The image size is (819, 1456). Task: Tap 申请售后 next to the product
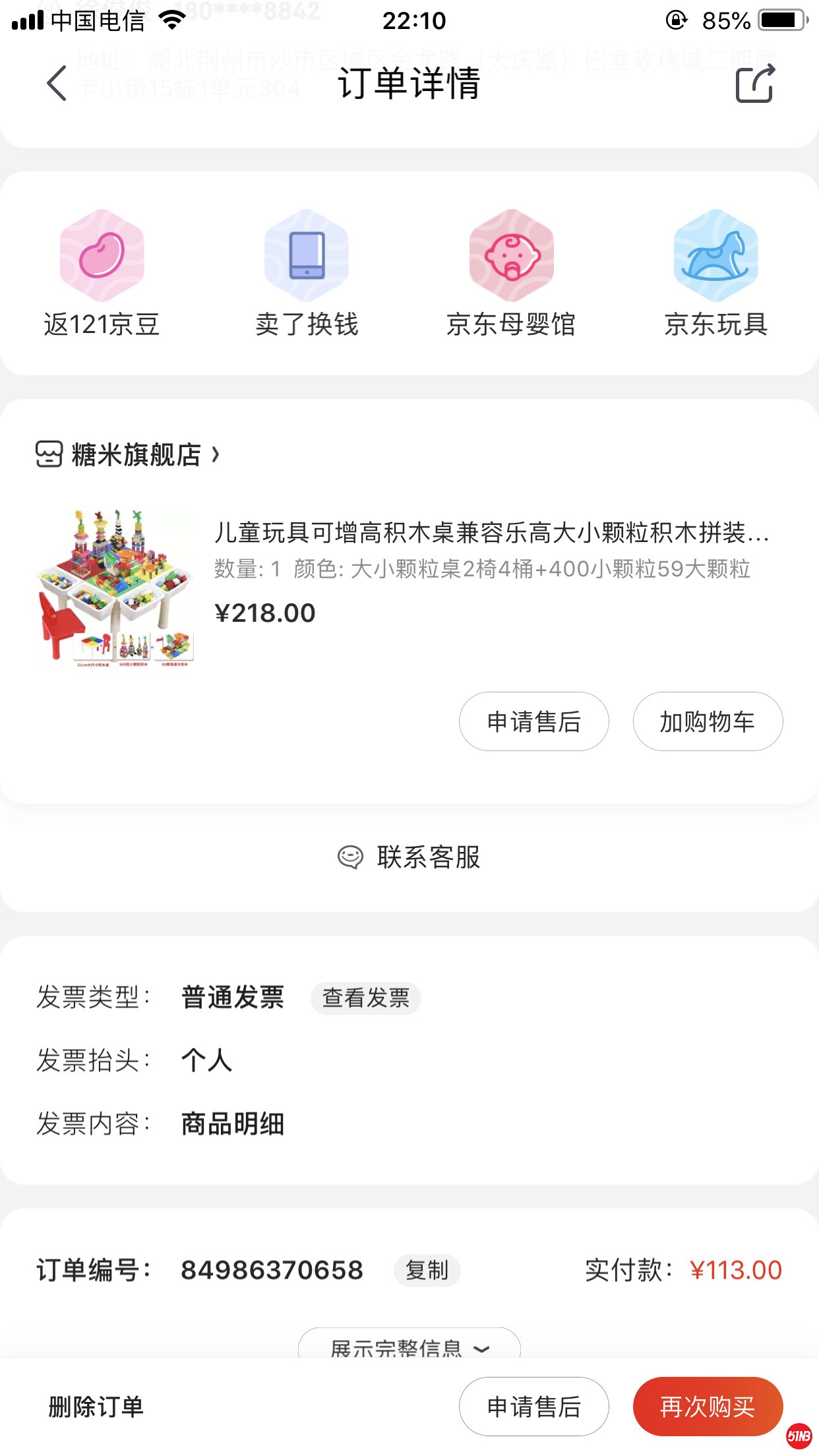coord(533,722)
